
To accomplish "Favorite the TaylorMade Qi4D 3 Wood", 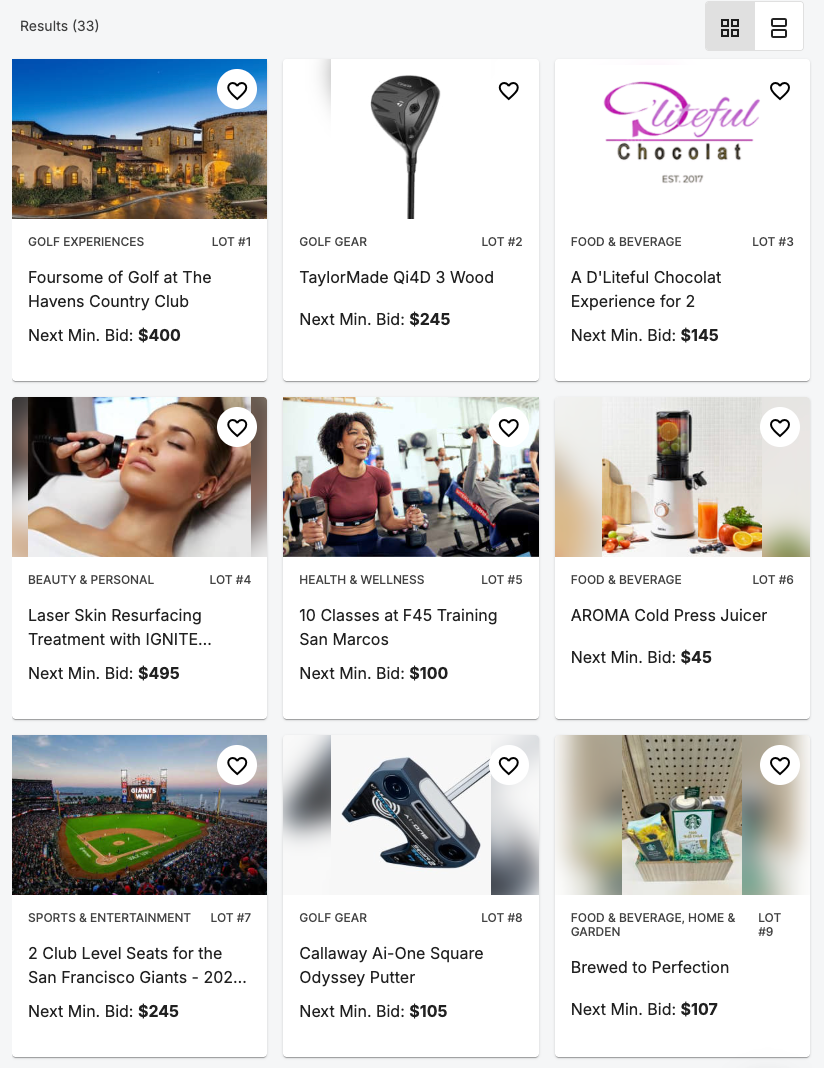I will [x=509, y=91].
